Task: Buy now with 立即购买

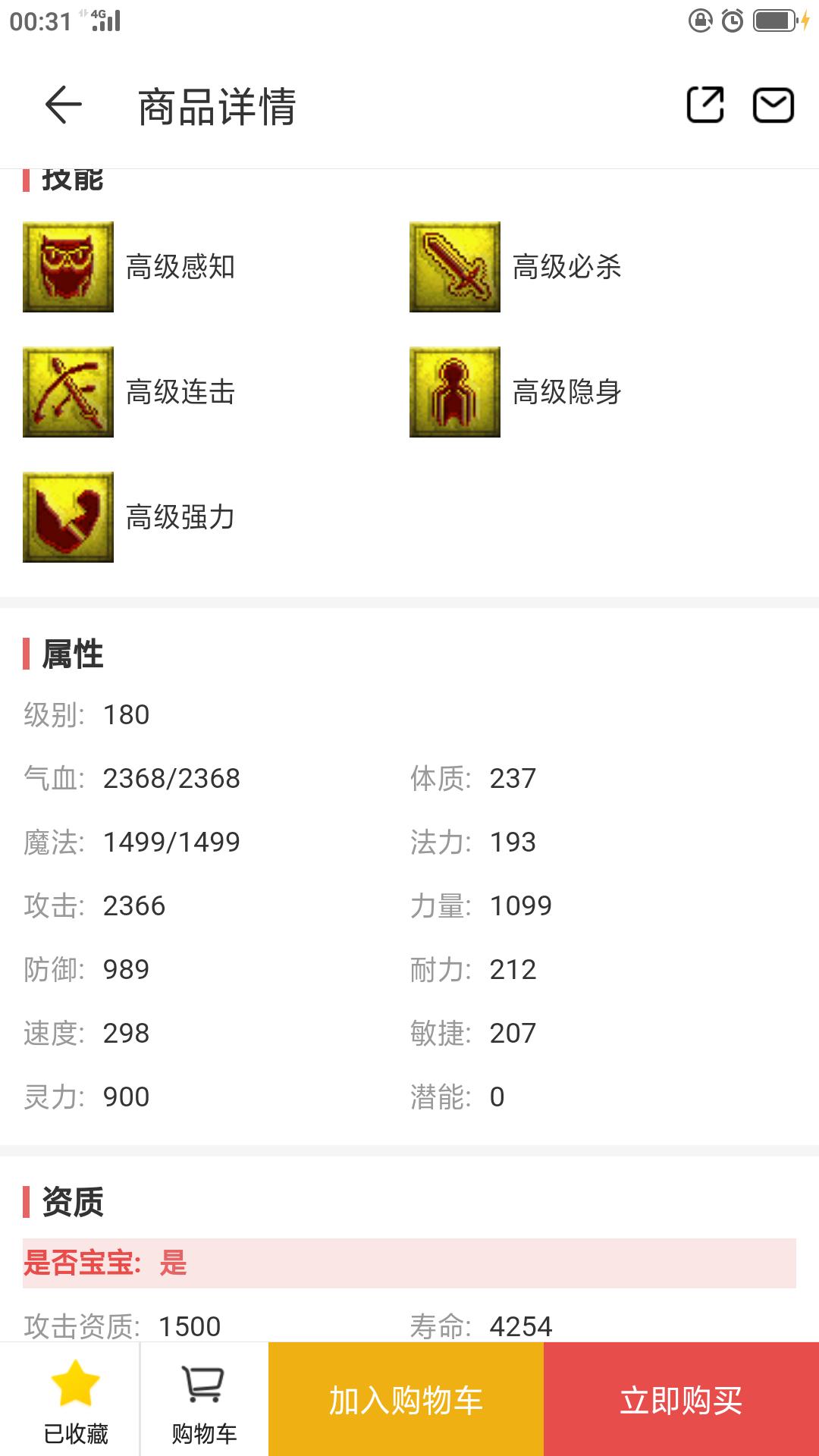Action: tap(681, 1399)
